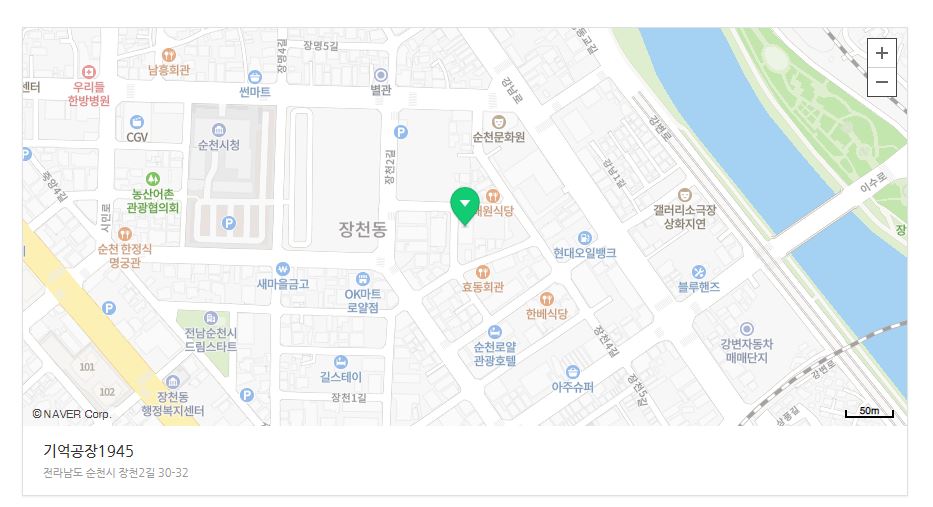Tap the green location pin marker

[464, 204]
